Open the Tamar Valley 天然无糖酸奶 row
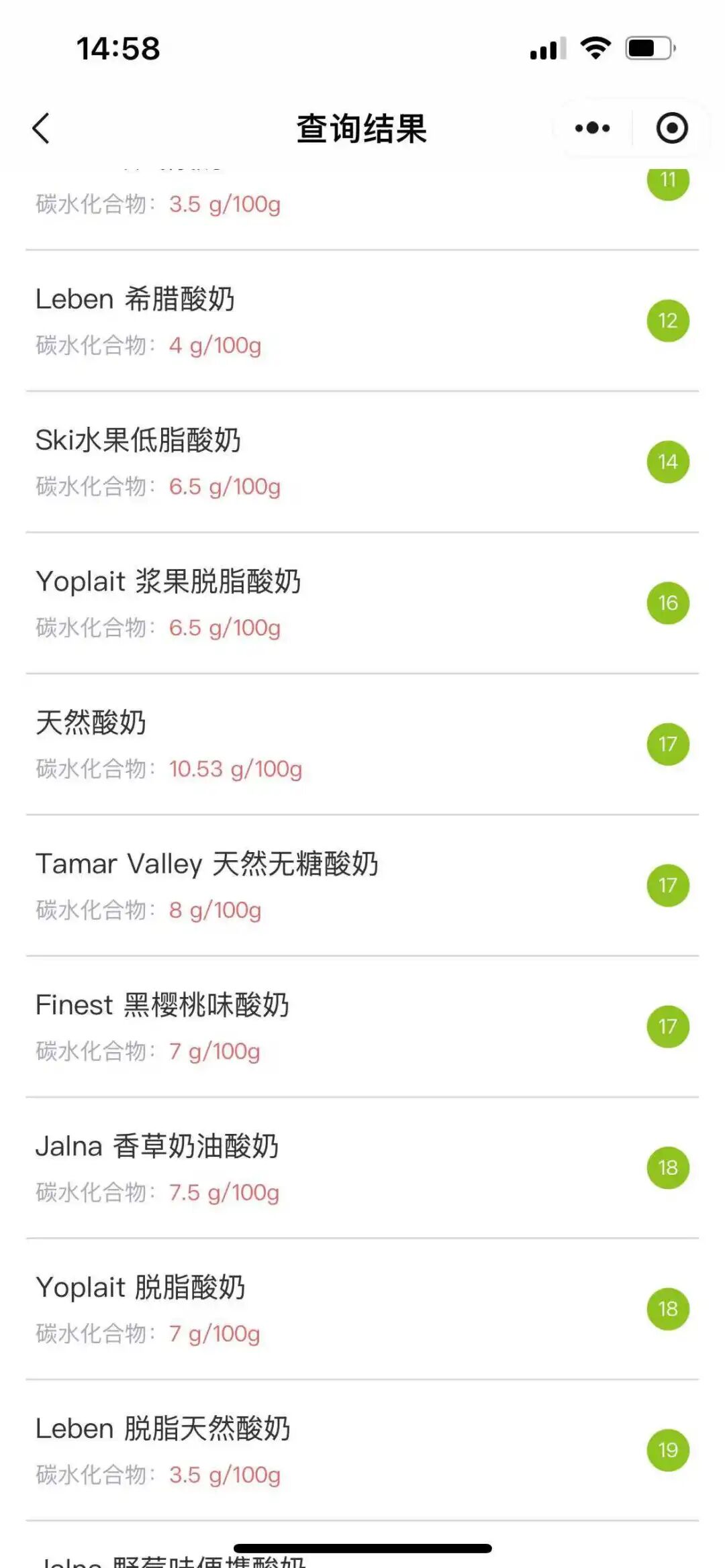This screenshot has height=1568, width=725. tap(362, 886)
